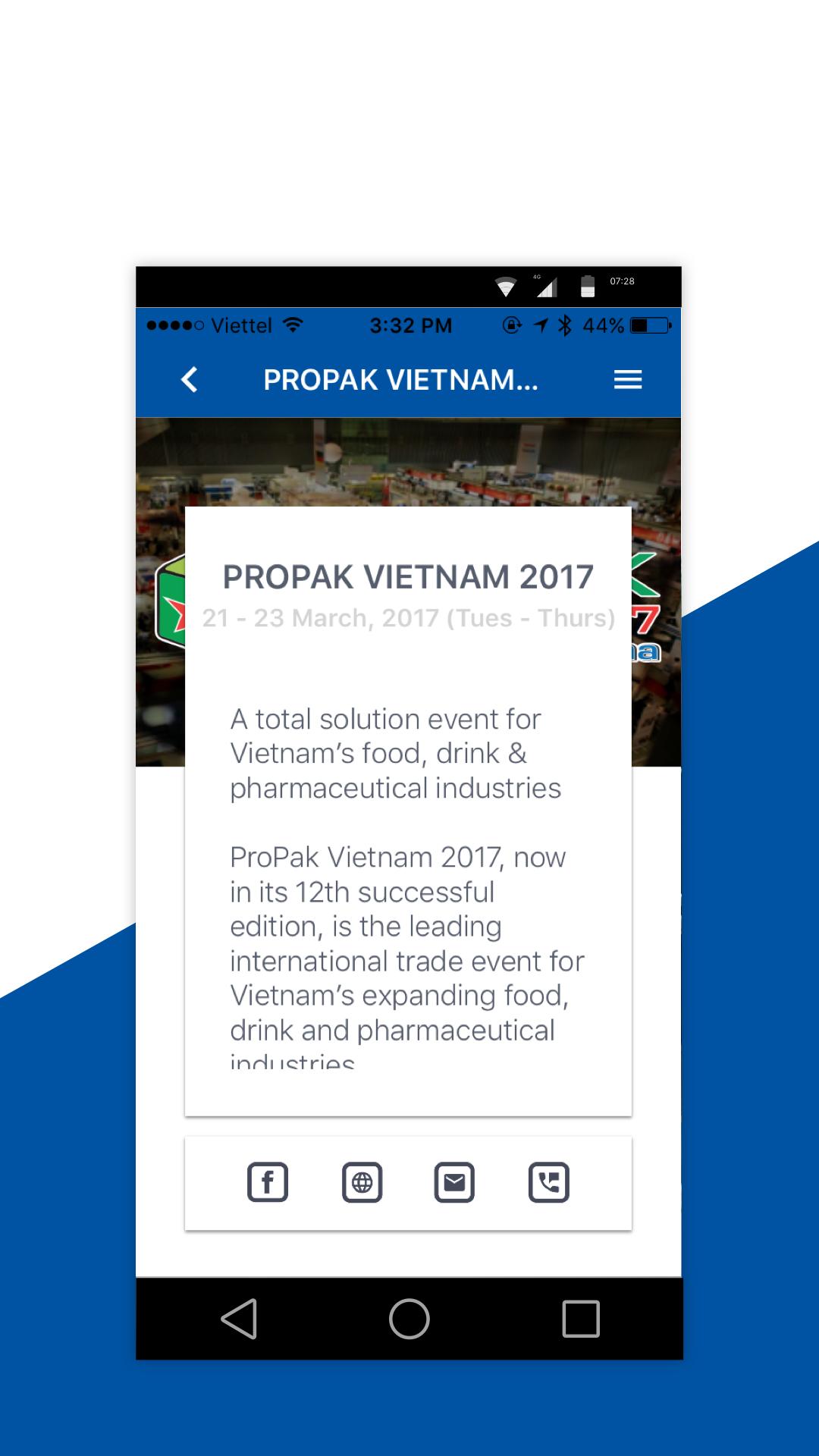
Task: Tap the Bluetooth icon in status bar
Action: 563,325
